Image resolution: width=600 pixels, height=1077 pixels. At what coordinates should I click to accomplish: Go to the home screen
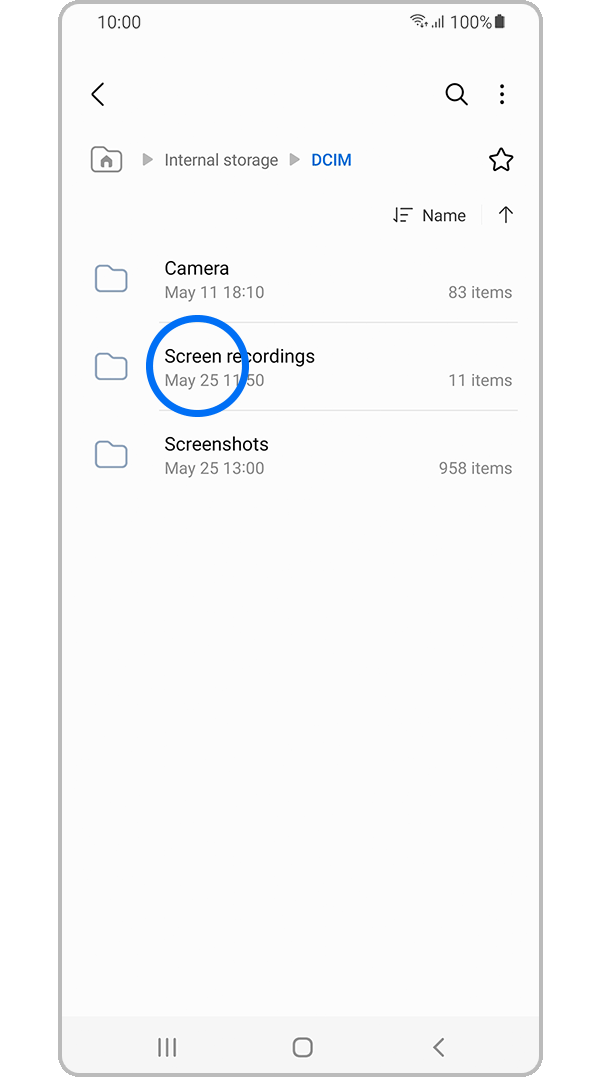(x=302, y=1047)
